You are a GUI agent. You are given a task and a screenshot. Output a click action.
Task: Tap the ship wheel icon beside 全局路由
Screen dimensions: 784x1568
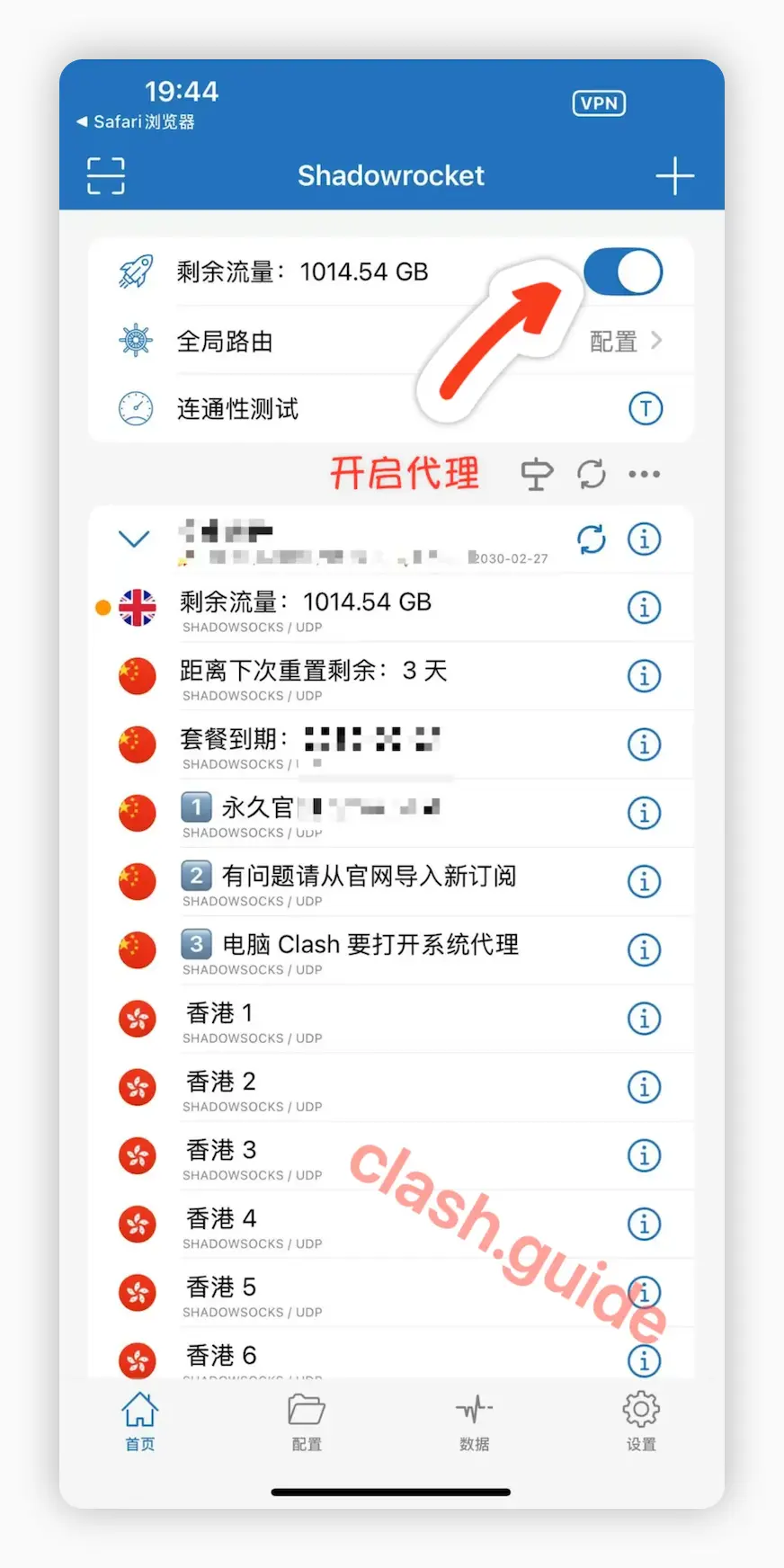135,341
